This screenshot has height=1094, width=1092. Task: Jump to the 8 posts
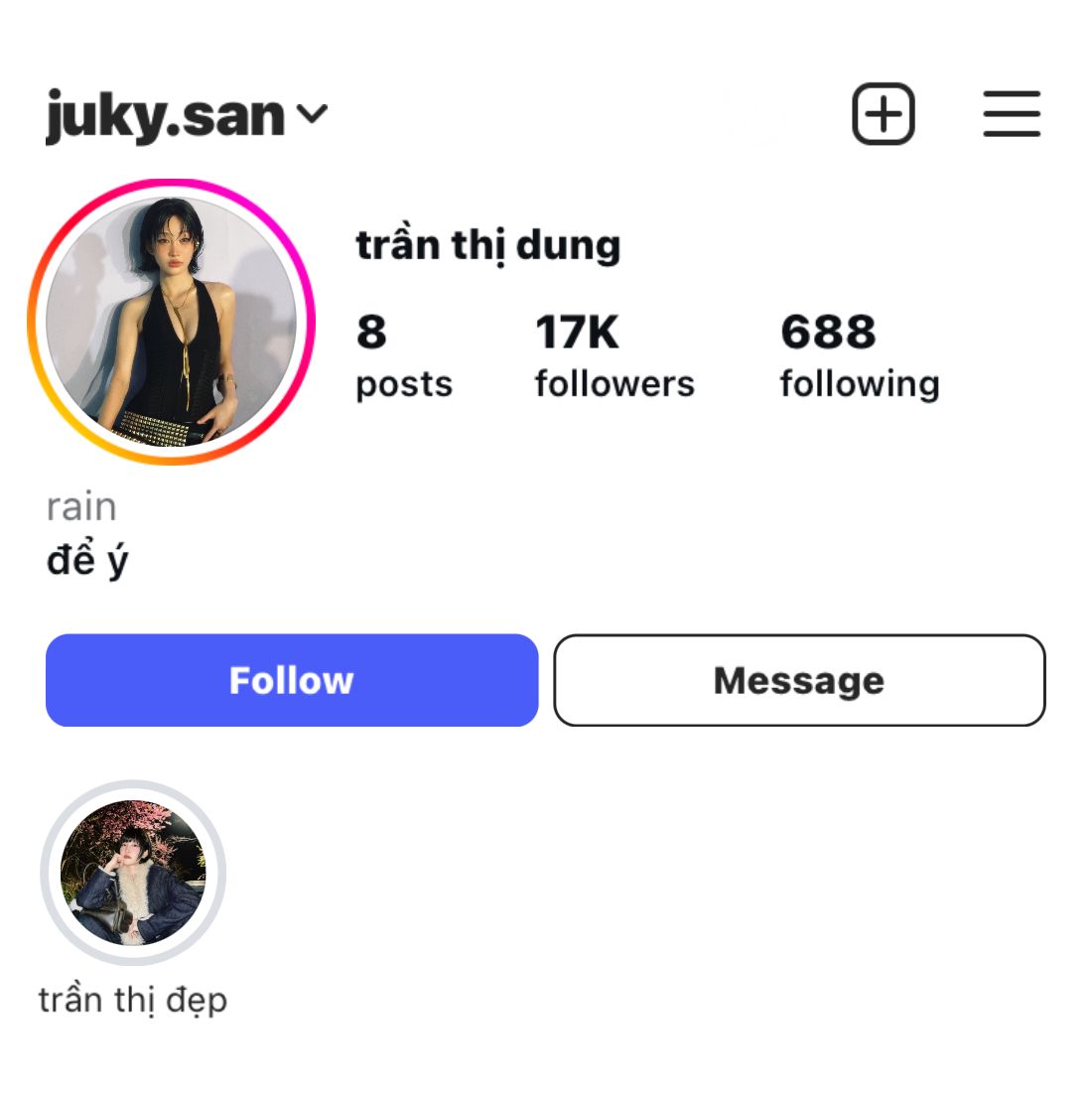tap(403, 354)
